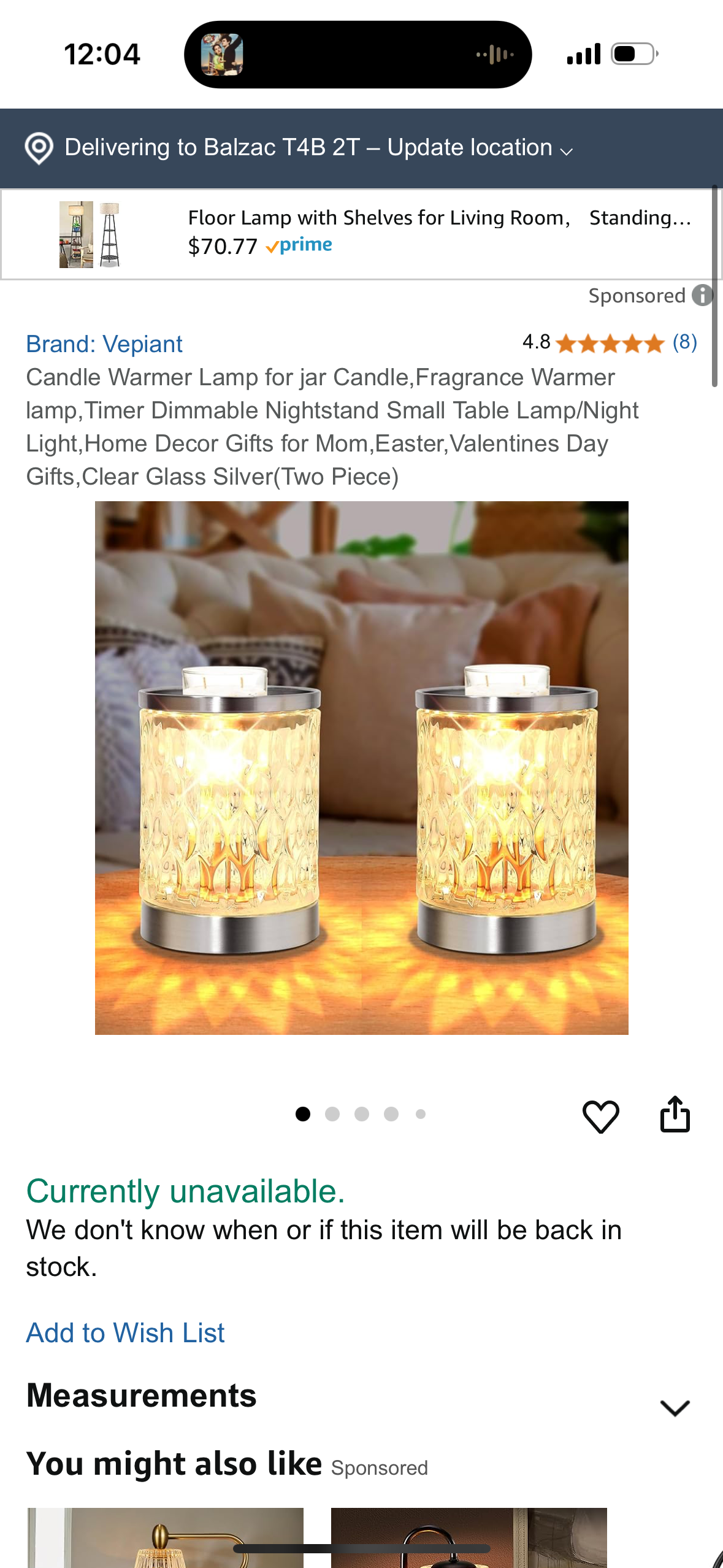Tap Add to Wish List

[x=125, y=1333]
